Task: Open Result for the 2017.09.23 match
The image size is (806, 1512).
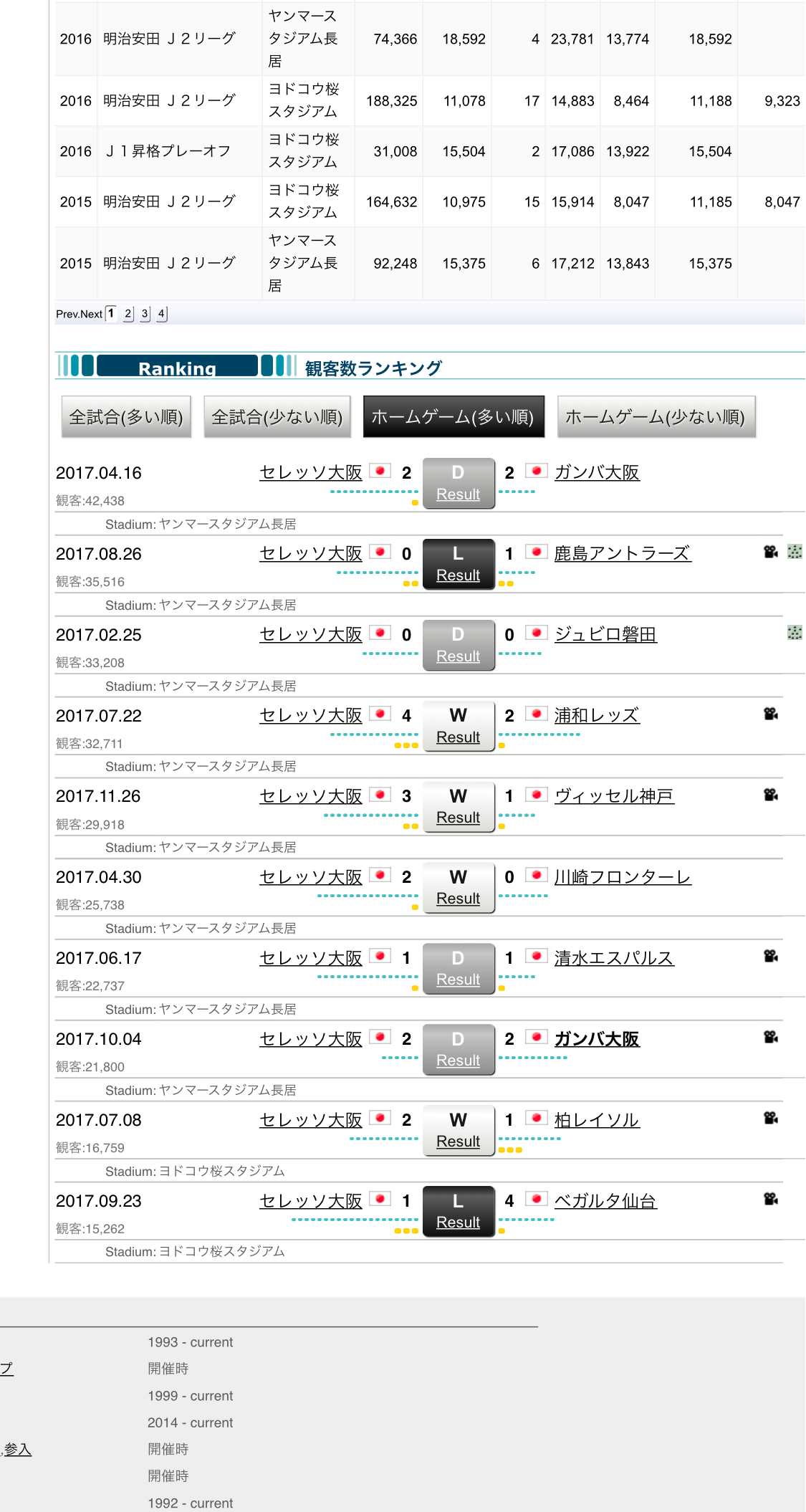Action: point(458,1222)
